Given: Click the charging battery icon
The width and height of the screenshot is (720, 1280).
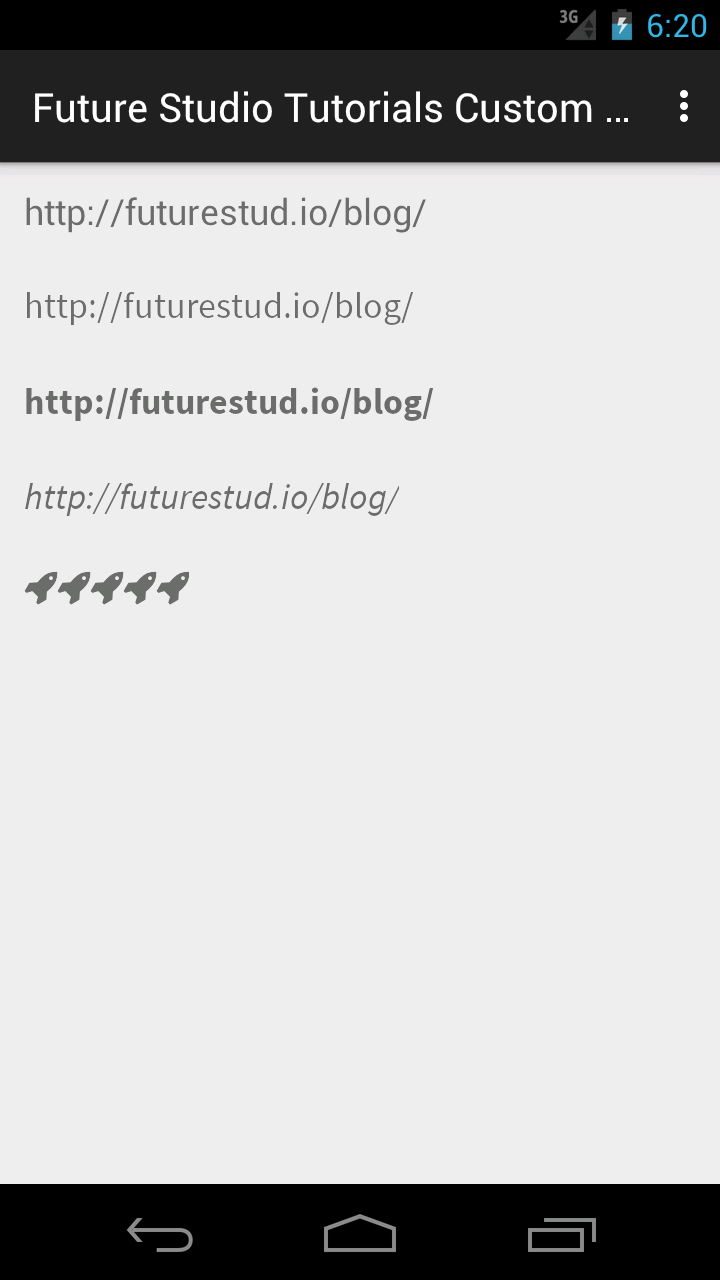Looking at the screenshot, I should coord(620,25).
